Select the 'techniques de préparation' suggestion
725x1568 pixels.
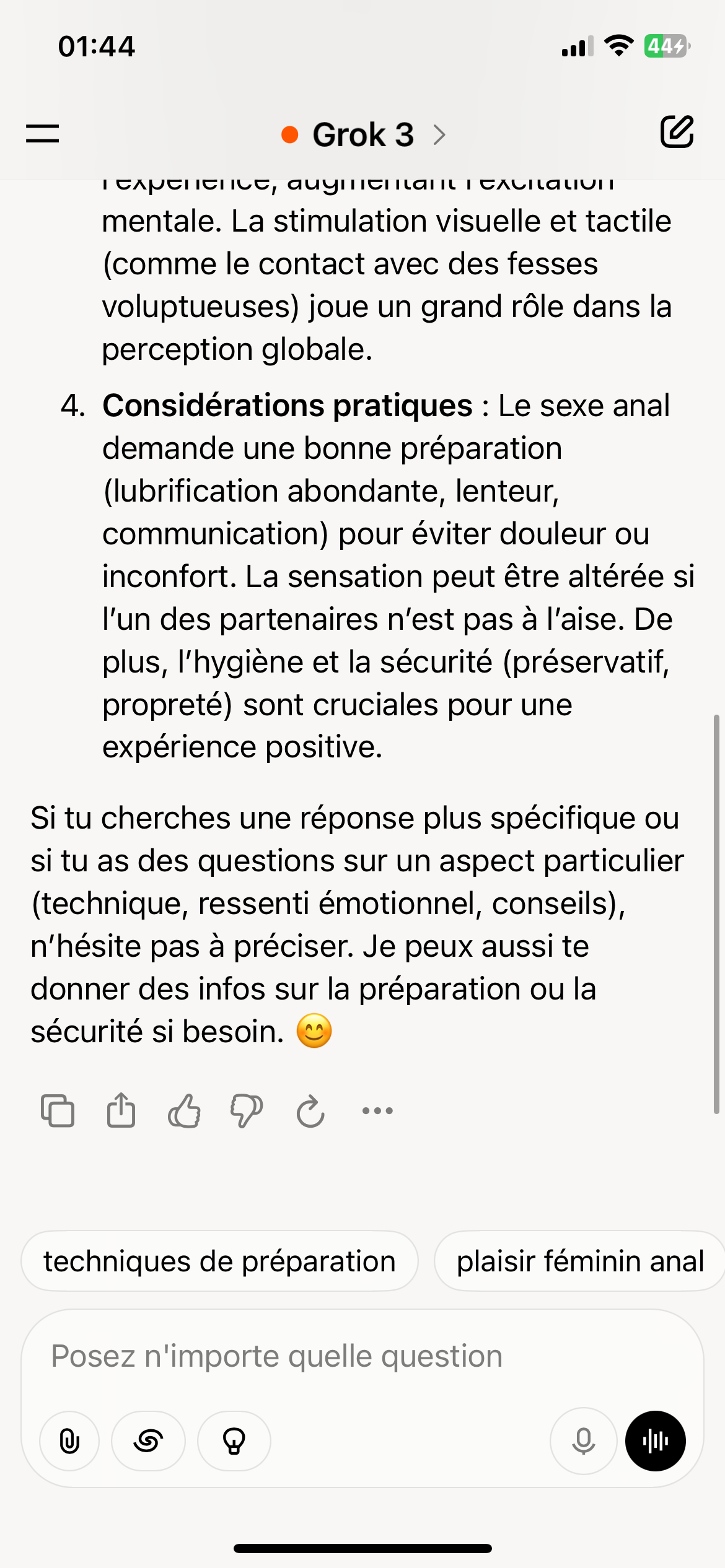[219, 1261]
